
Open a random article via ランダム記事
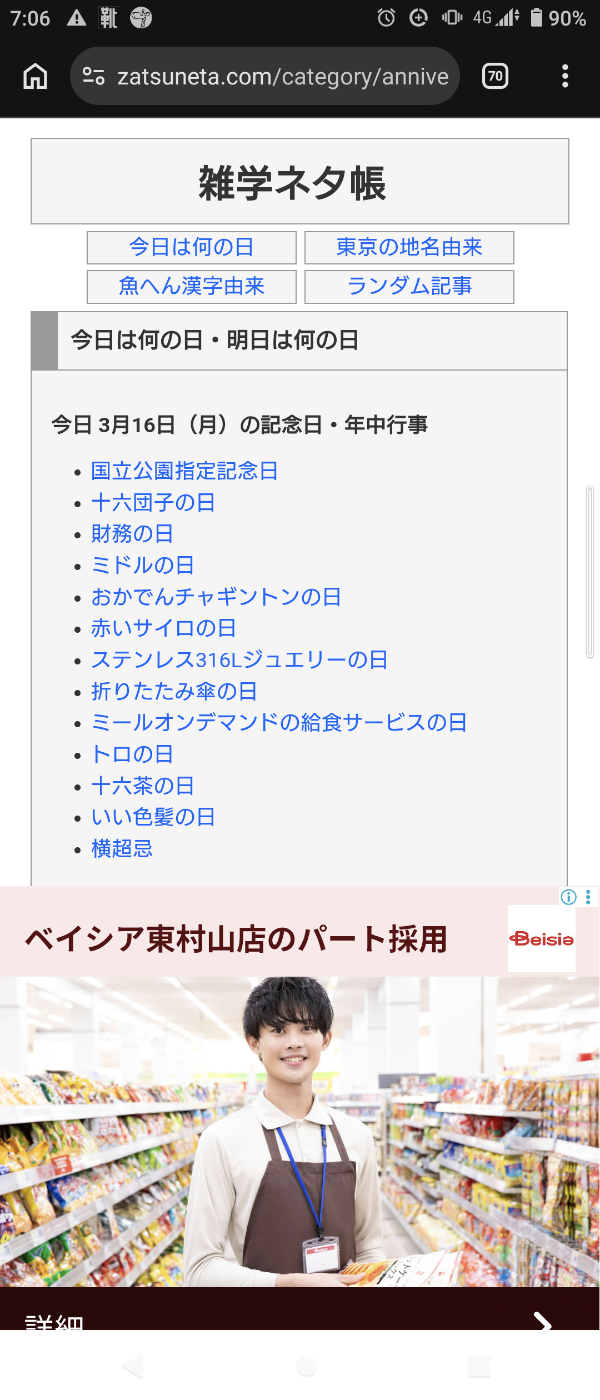click(409, 286)
